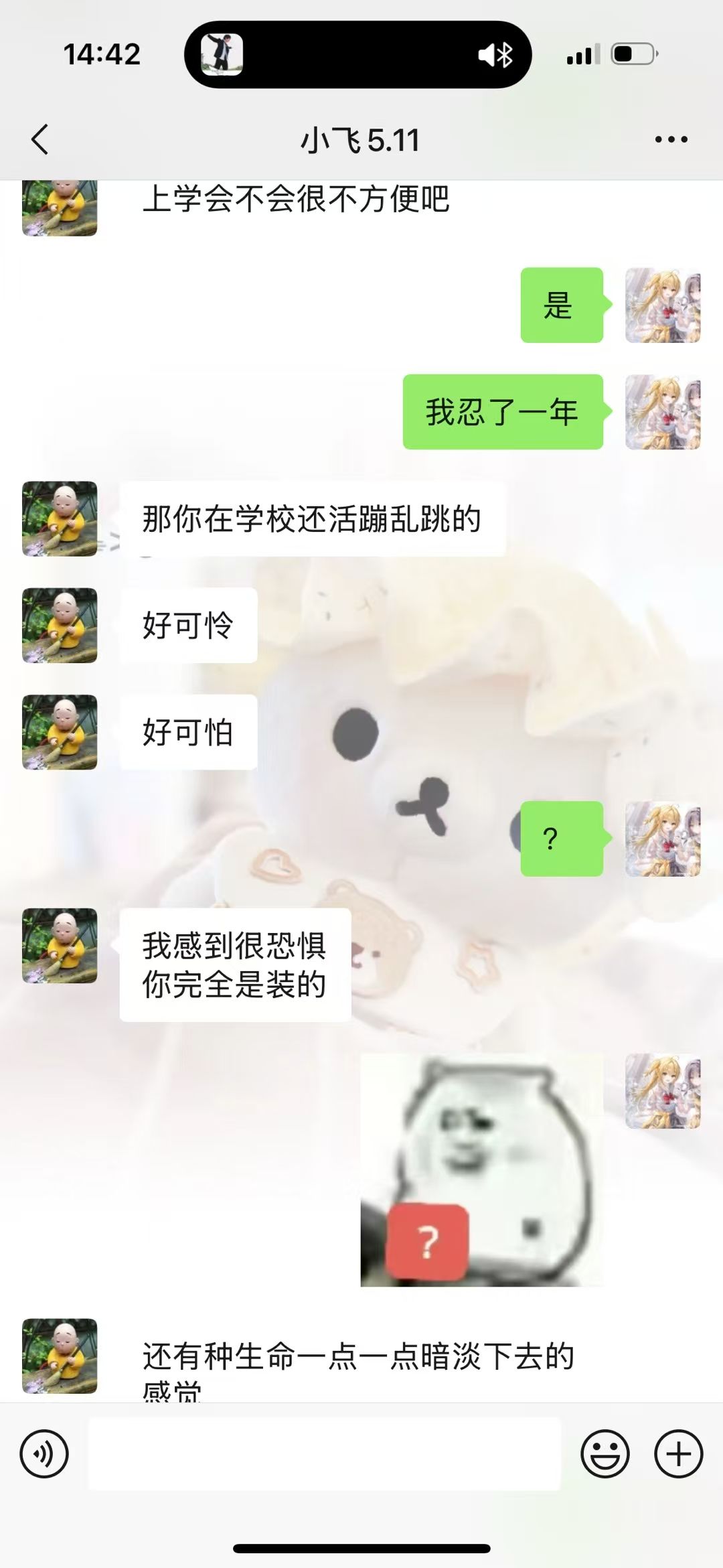Go back from the 小飞5.11 chat
This screenshot has height=1568, width=723.
pos(40,139)
